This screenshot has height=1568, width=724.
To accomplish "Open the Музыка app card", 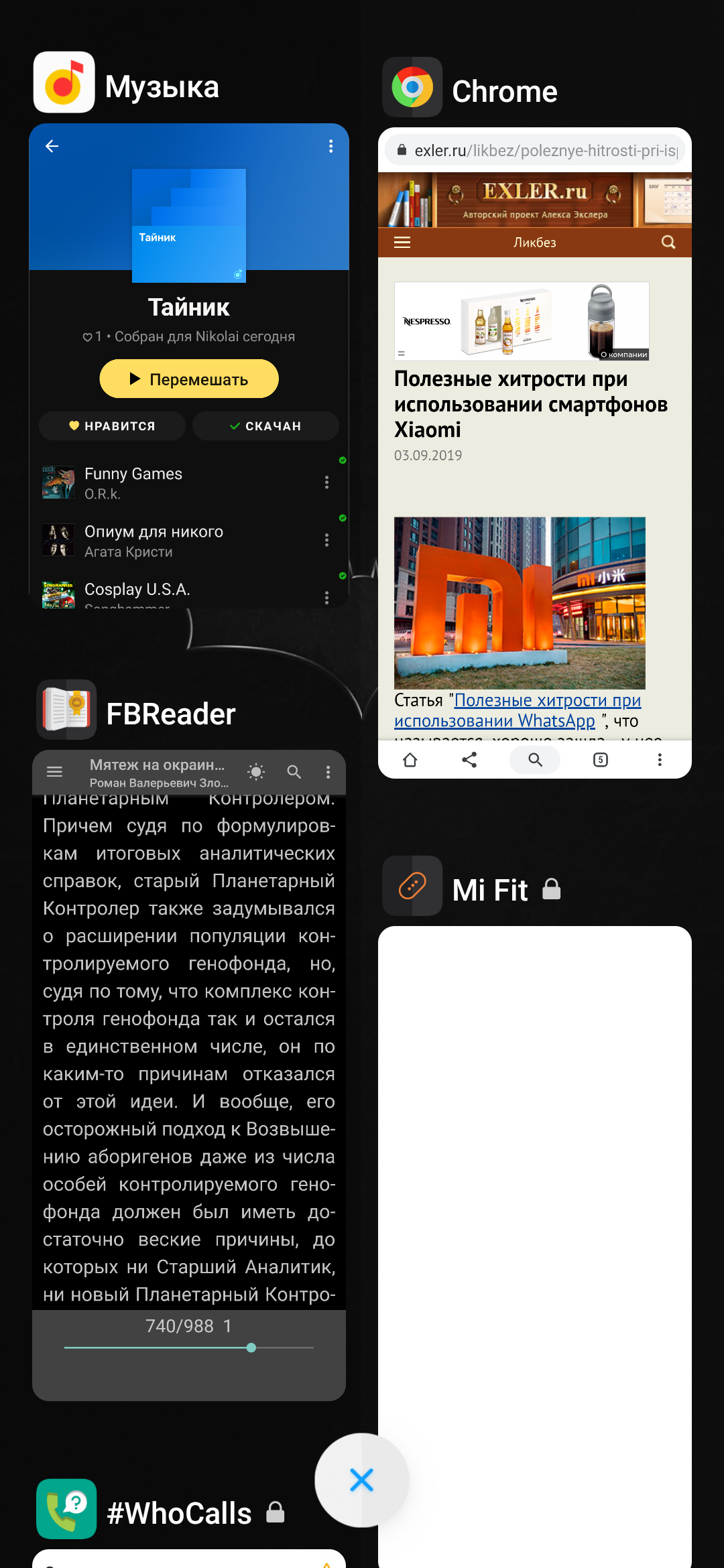I will point(189,365).
